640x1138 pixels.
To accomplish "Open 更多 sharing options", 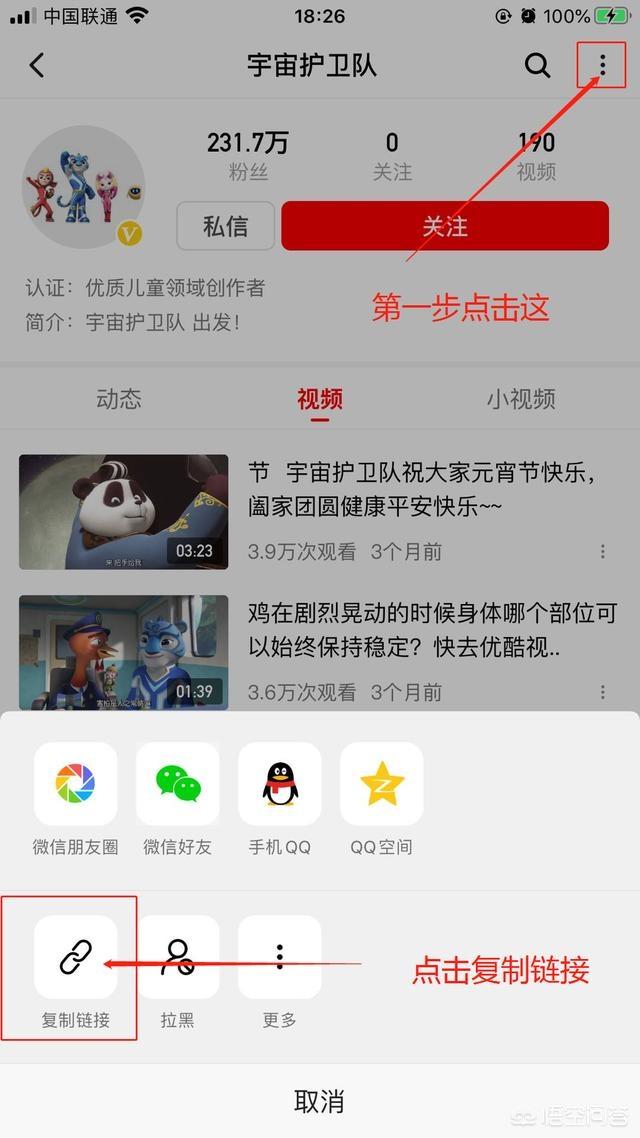I will [280, 957].
